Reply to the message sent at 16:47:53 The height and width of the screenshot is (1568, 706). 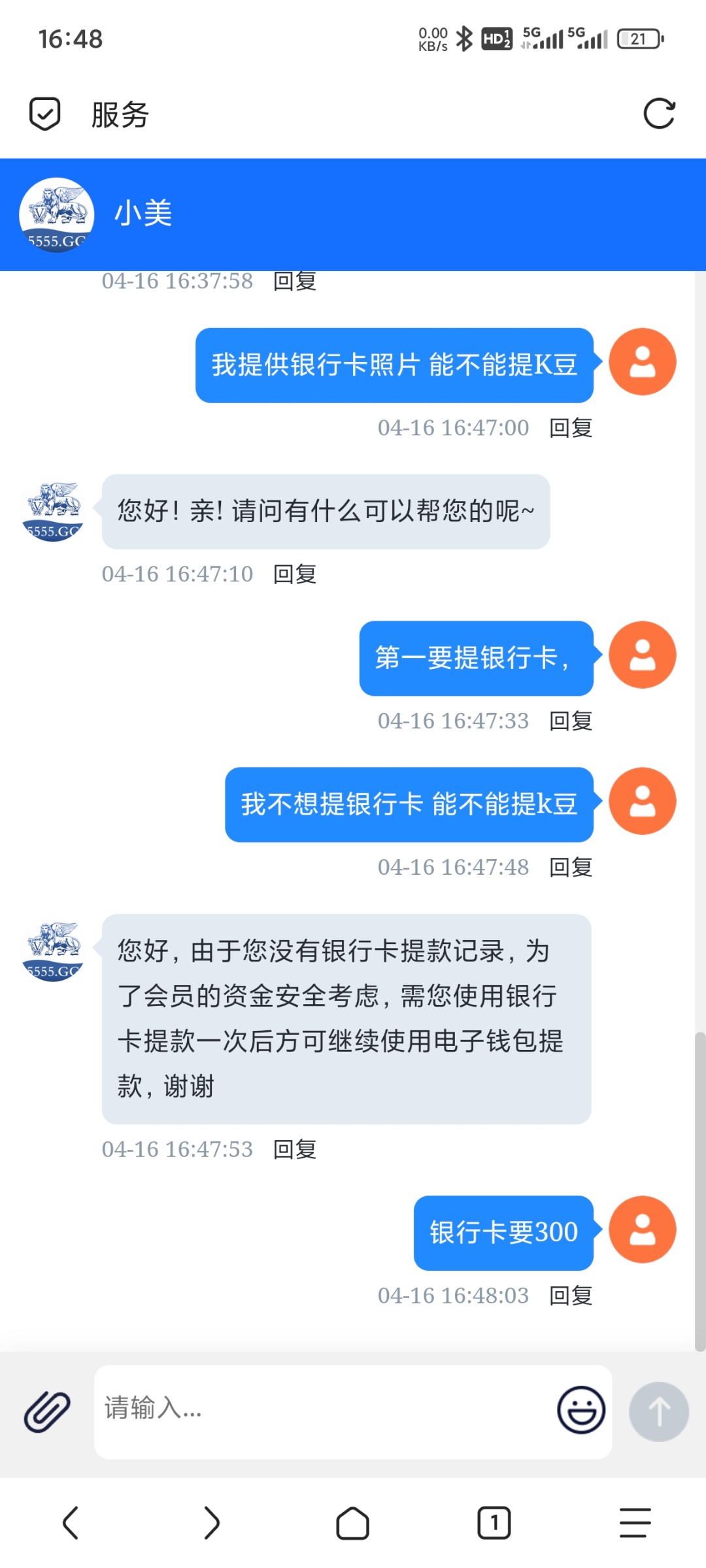(295, 1149)
